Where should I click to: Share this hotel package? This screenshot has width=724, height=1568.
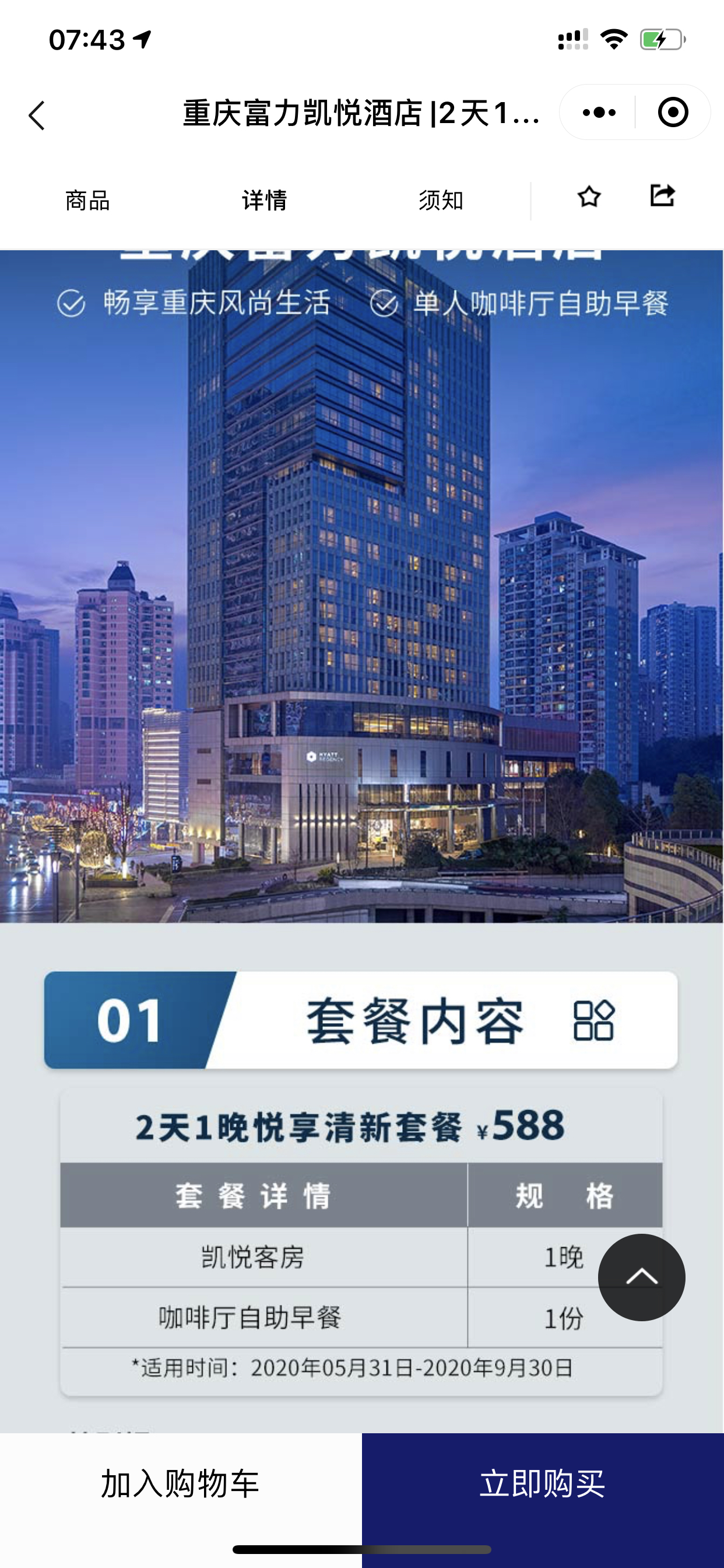click(x=662, y=195)
